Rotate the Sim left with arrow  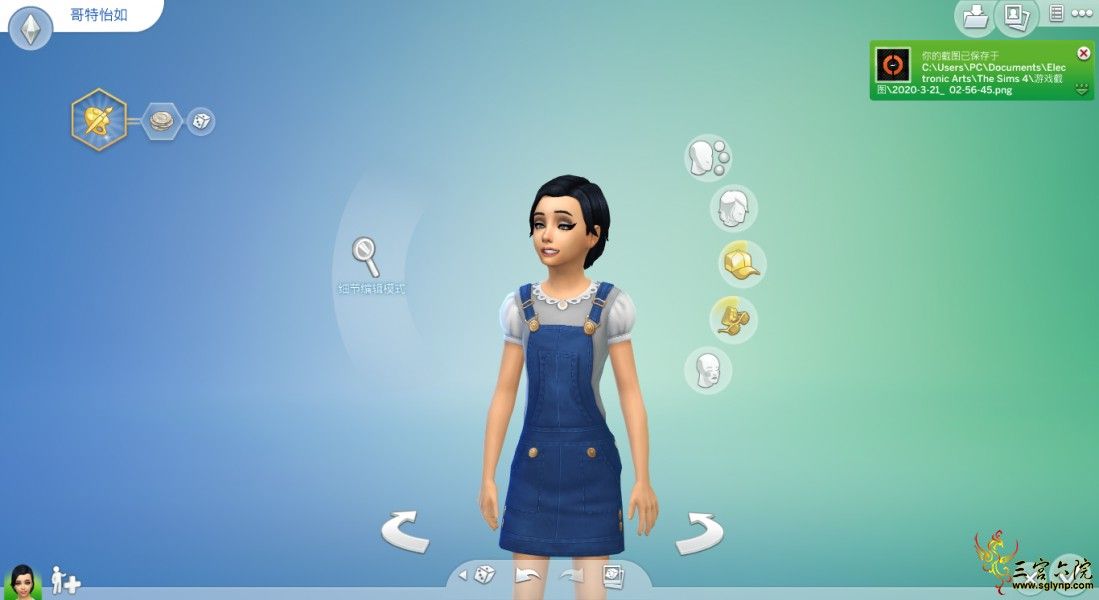click(x=405, y=531)
